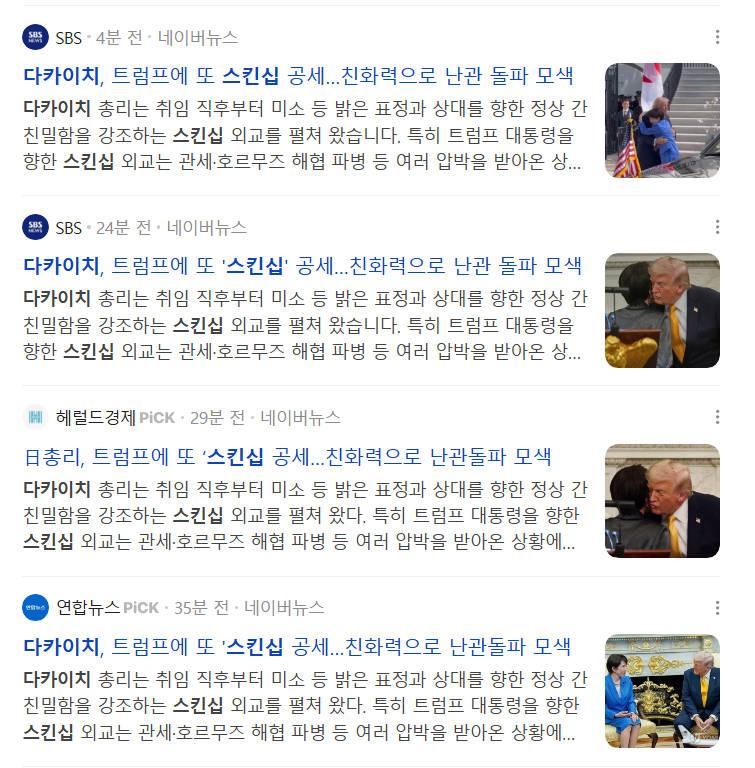Visit the 연합뉴스 publisher page
The height and width of the screenshot is (768, 755).
tap(88, 608)
